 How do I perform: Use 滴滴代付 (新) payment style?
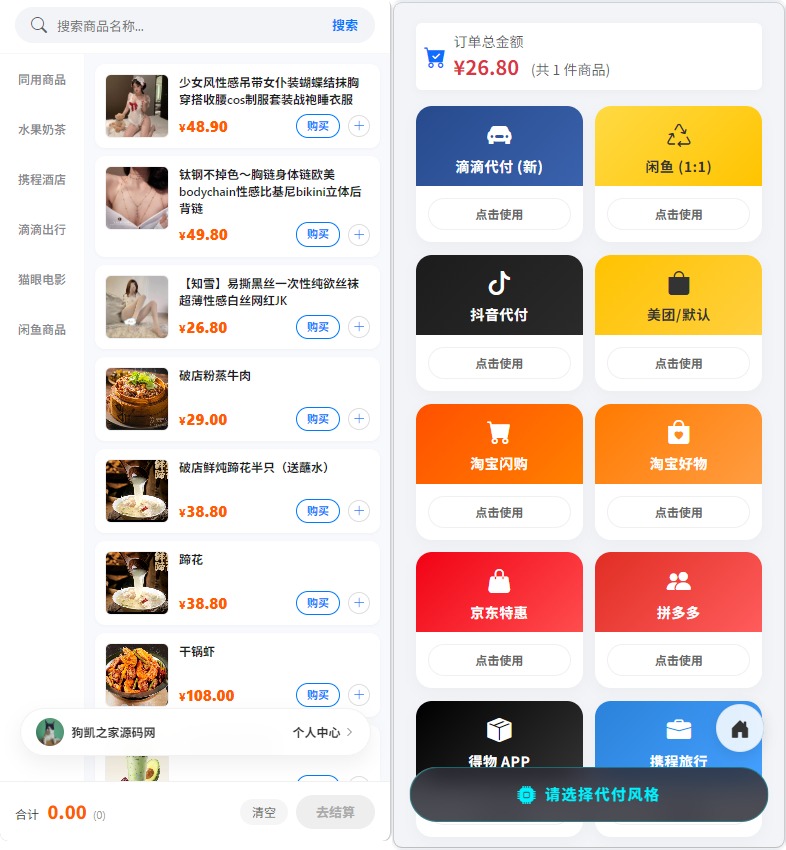coord(499,214)
